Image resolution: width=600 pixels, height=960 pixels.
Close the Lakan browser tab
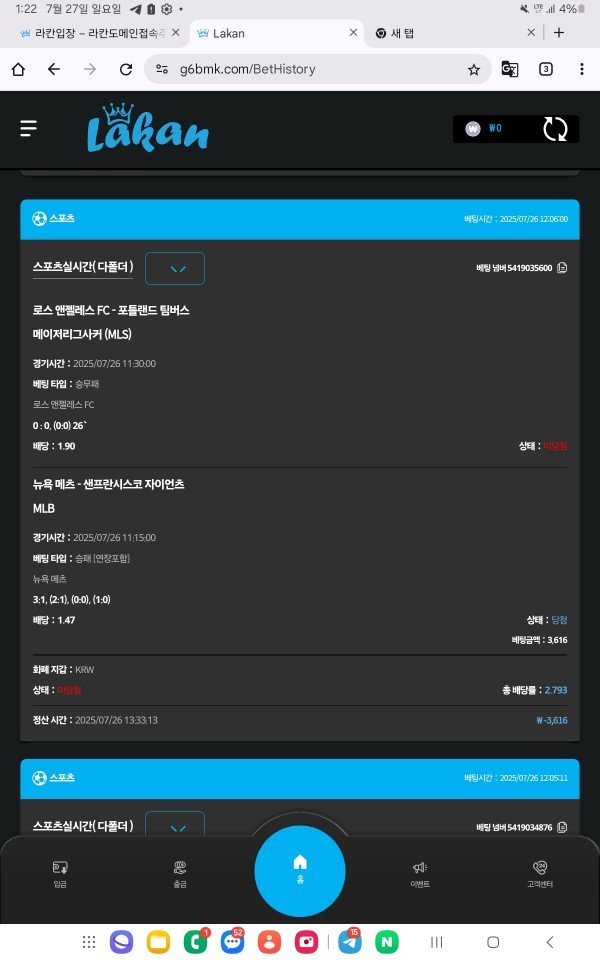pos(352,32)
